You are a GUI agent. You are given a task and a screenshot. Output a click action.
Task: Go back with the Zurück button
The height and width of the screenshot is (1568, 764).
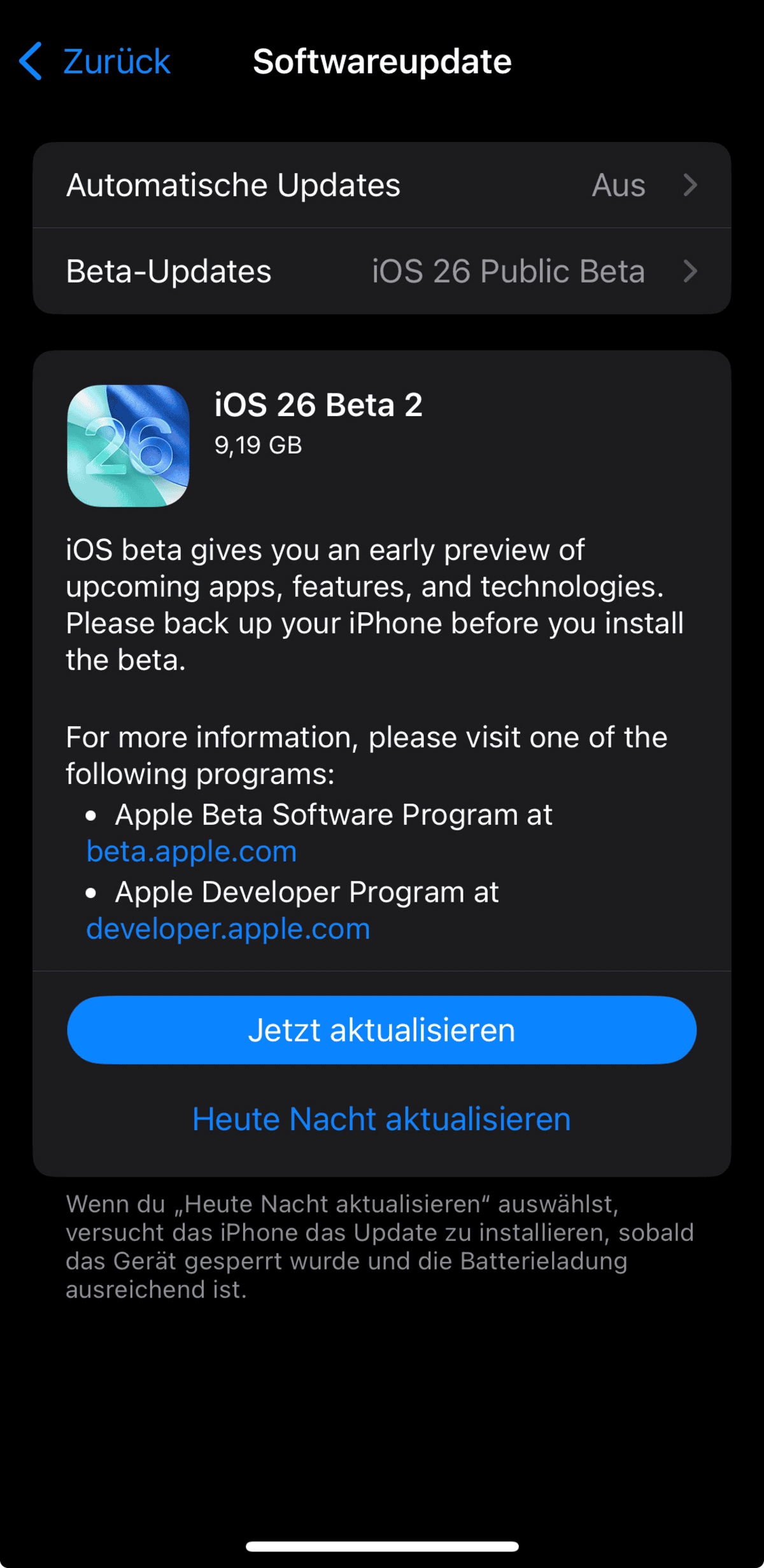[x=94, y=62]
